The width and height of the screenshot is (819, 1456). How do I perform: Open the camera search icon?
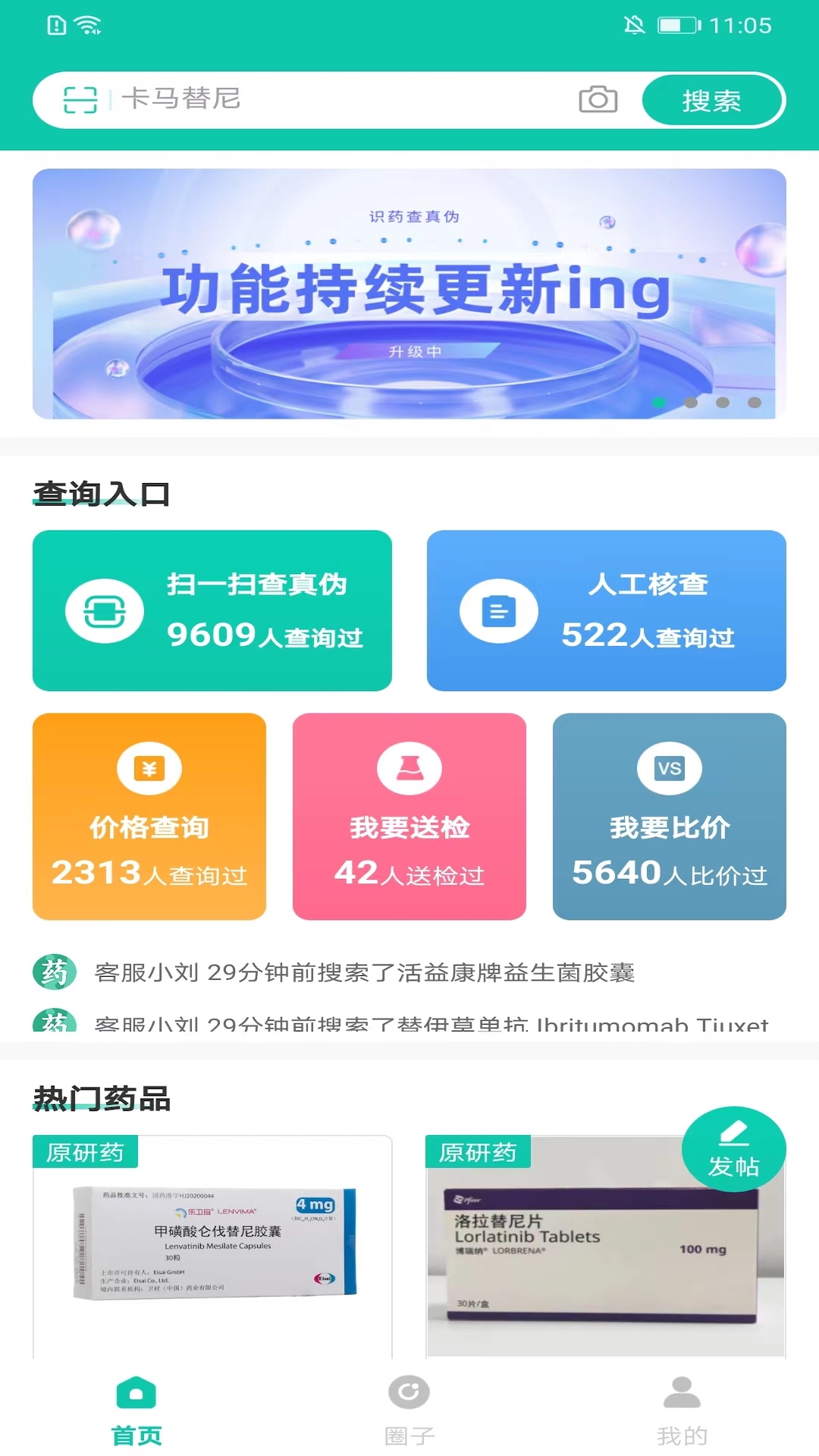[598, 99]
